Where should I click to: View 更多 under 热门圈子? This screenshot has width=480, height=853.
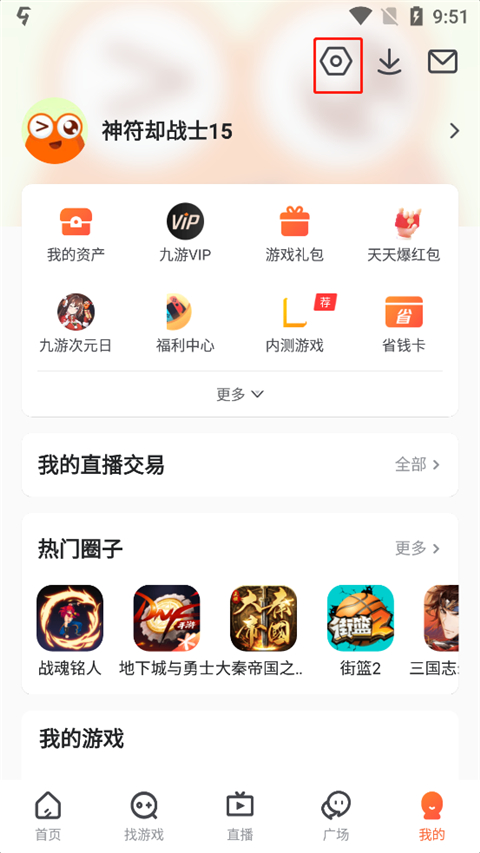click(x=417, y=548)
